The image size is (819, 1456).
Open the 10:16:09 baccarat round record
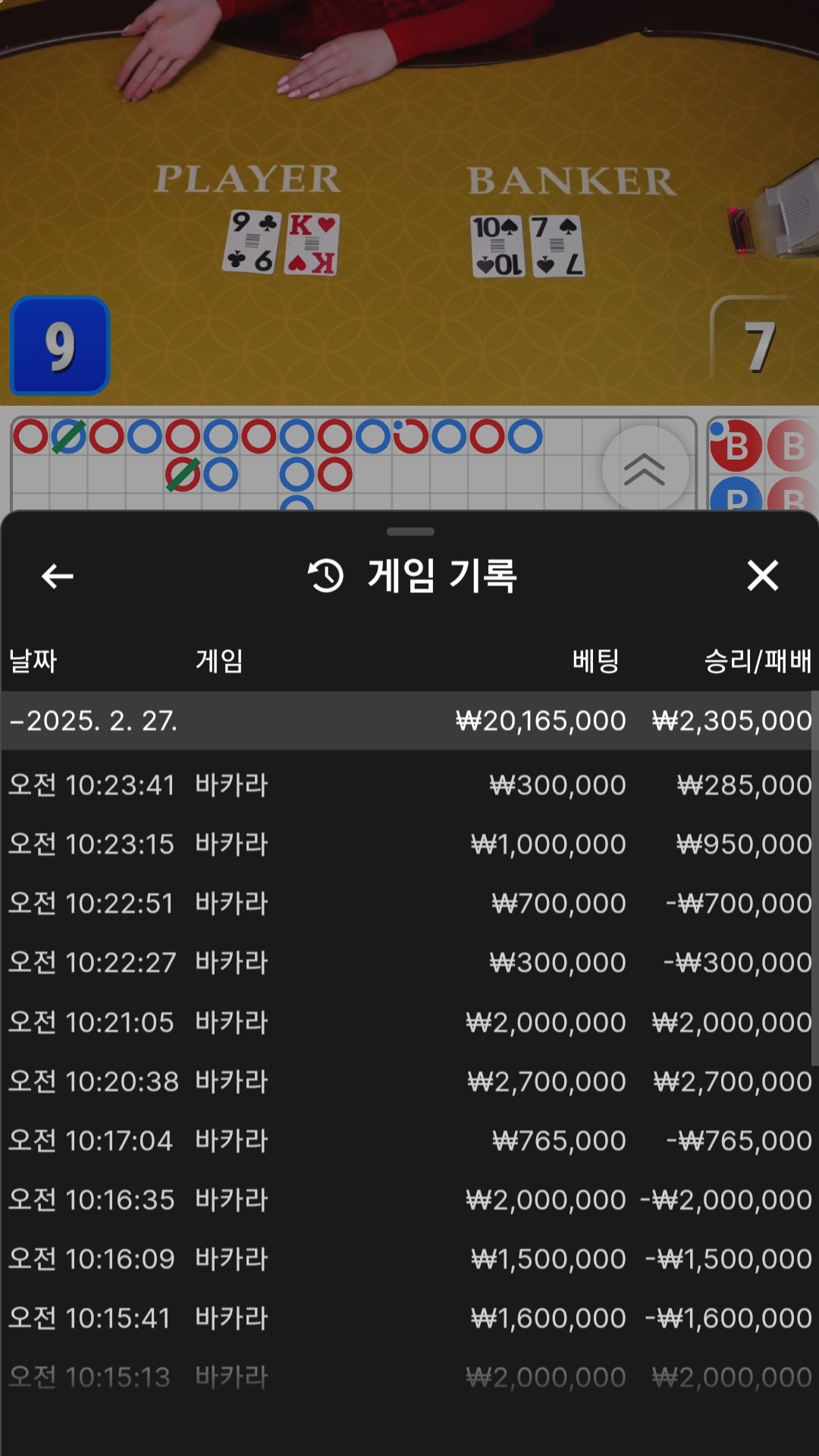(x=409, y=1259)
